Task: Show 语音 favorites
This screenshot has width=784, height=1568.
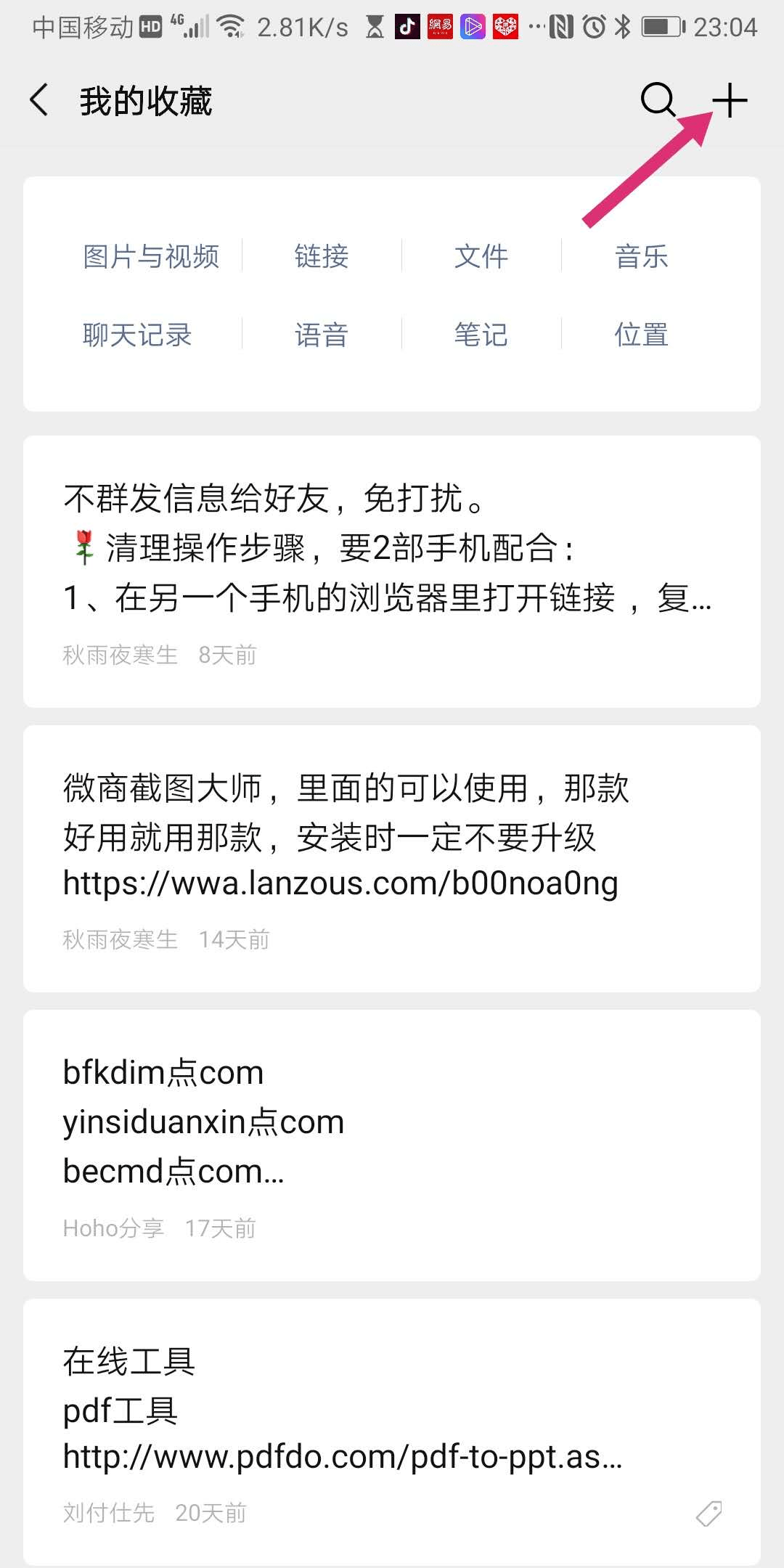Action: point(321,335)
